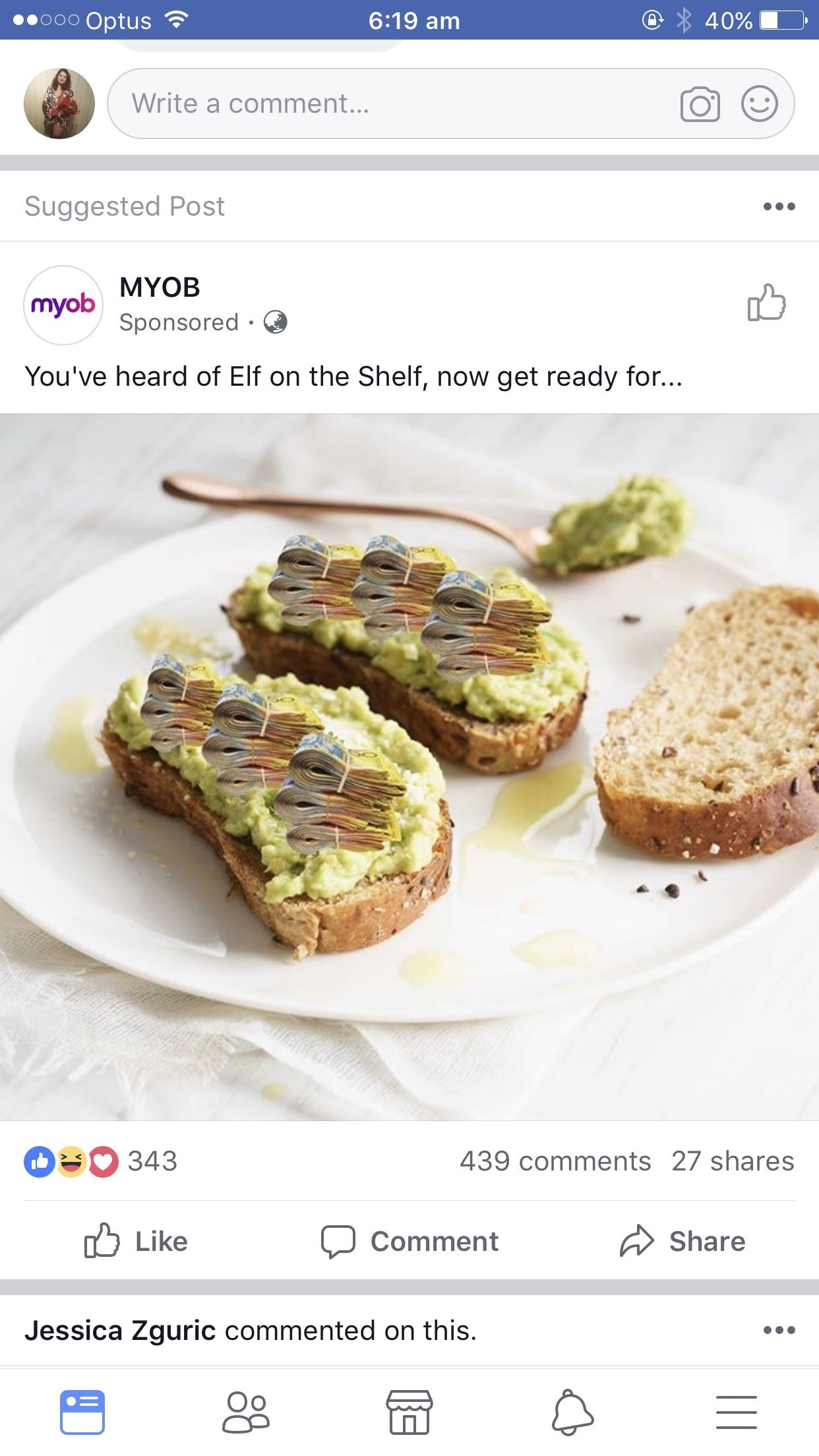Open the MYOB page profile
This screenshot has width=819, height=1456.
(63, 305)
